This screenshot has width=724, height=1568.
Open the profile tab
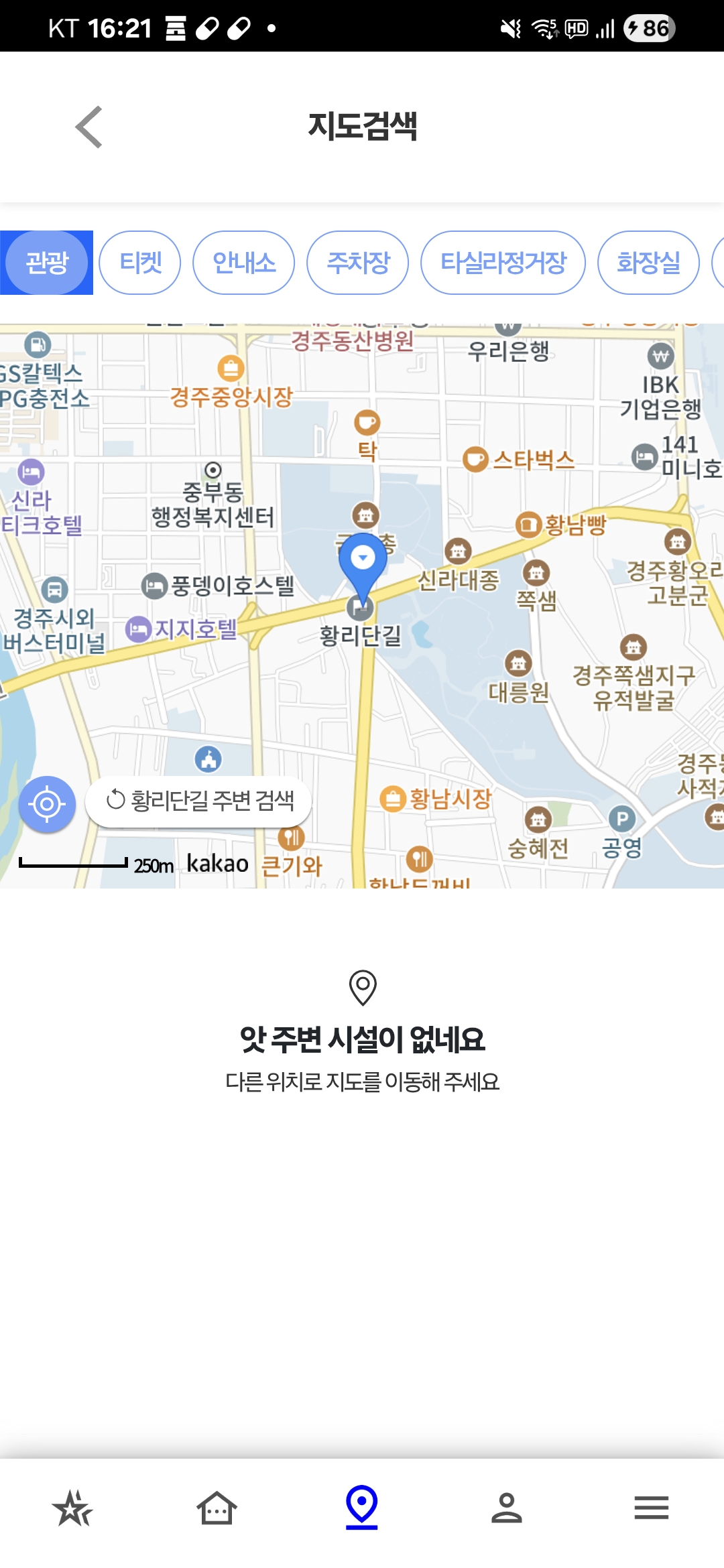[507, 1508]
